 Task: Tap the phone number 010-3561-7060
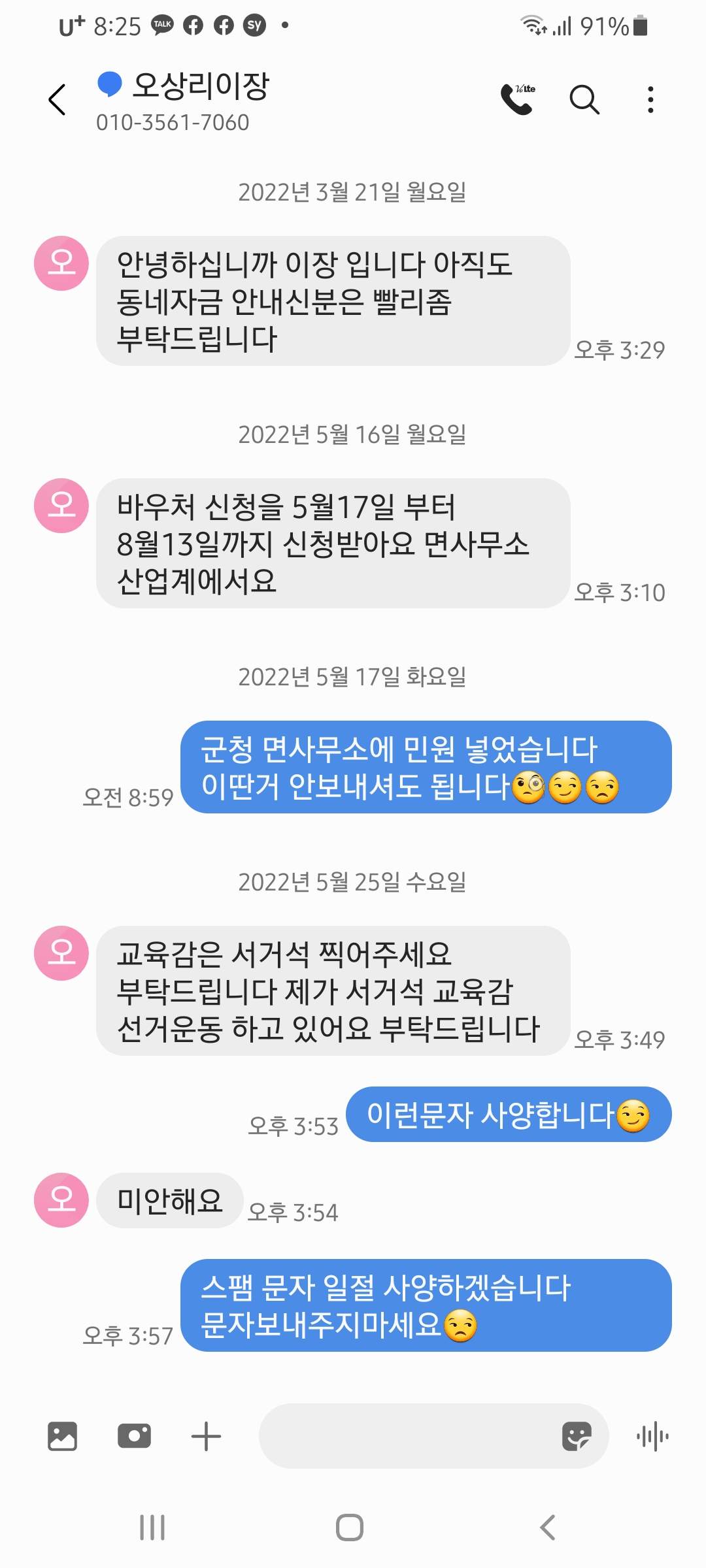171,122
